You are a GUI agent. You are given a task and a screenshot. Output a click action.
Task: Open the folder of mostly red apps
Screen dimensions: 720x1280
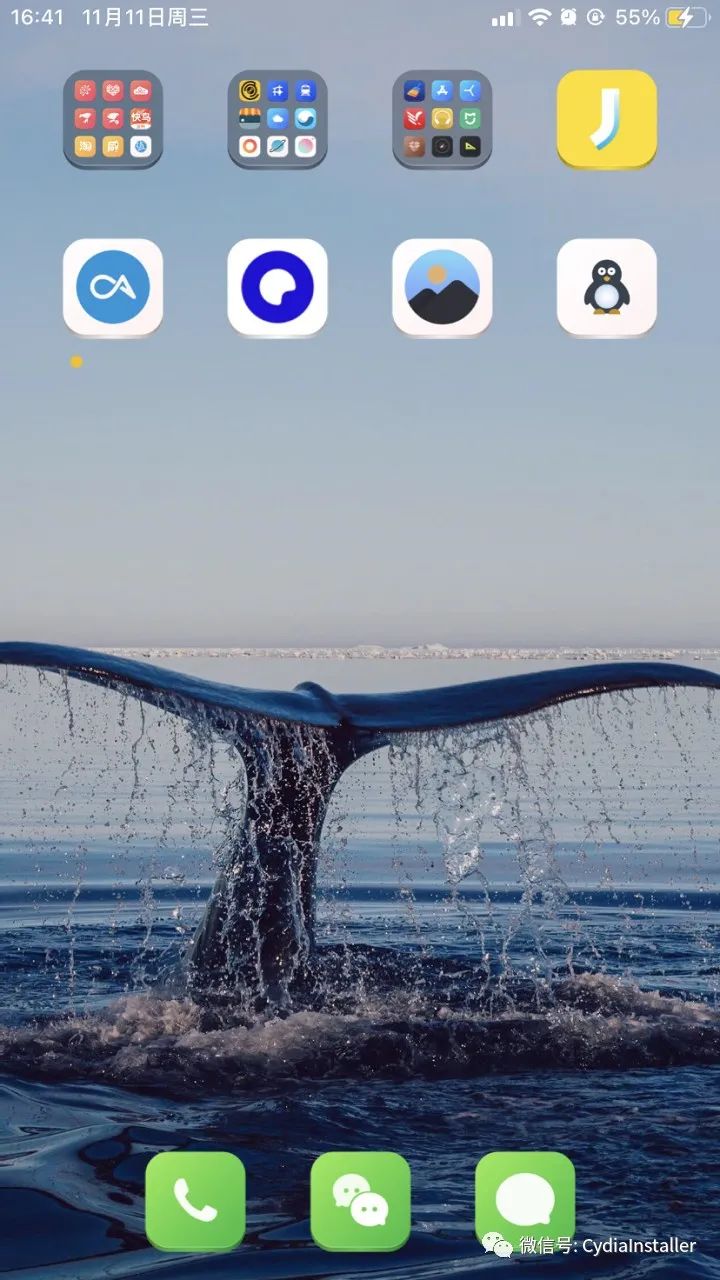[x=113, y=119]
